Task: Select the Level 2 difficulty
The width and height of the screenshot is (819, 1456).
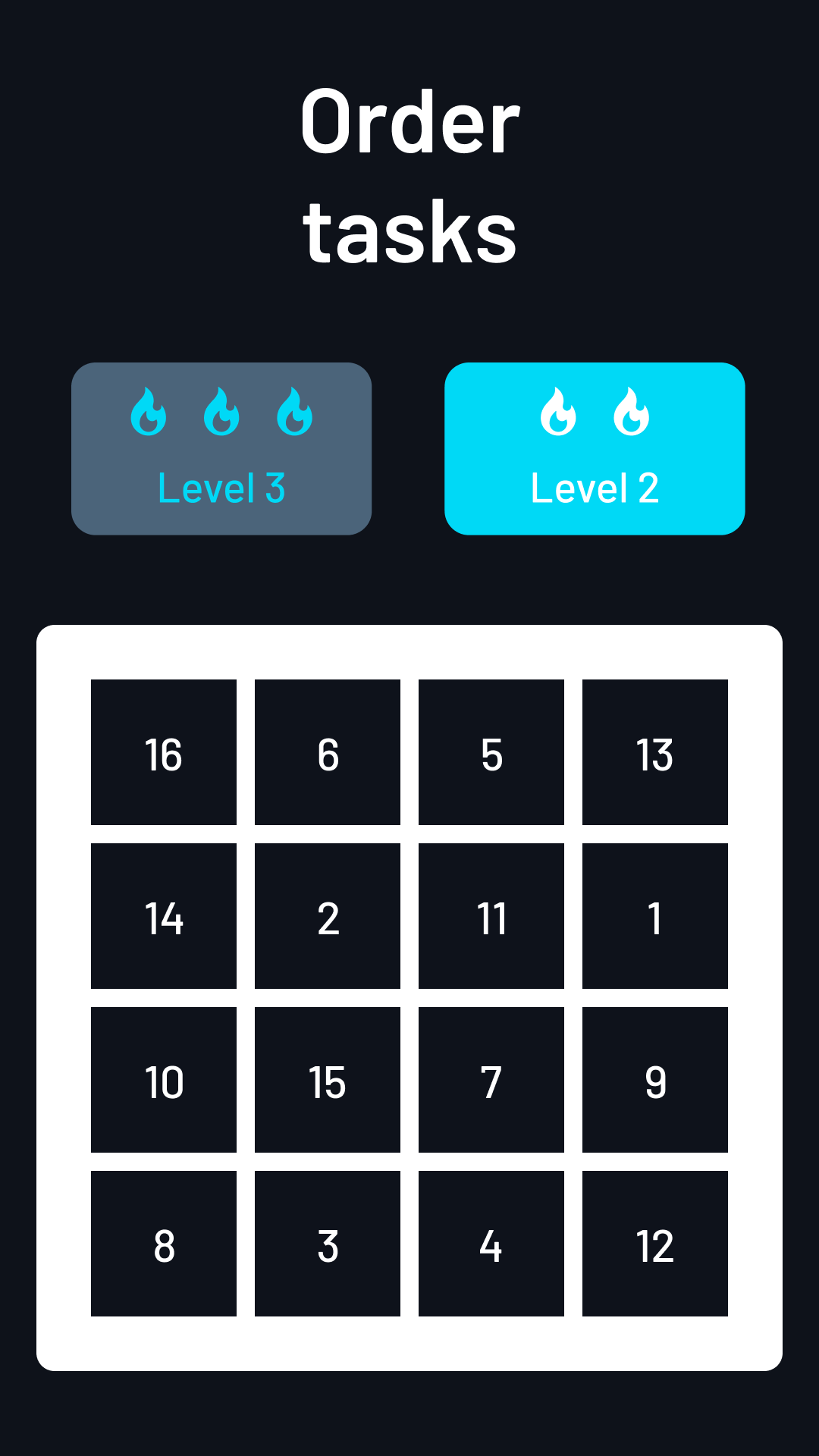Action: (595, 449)
